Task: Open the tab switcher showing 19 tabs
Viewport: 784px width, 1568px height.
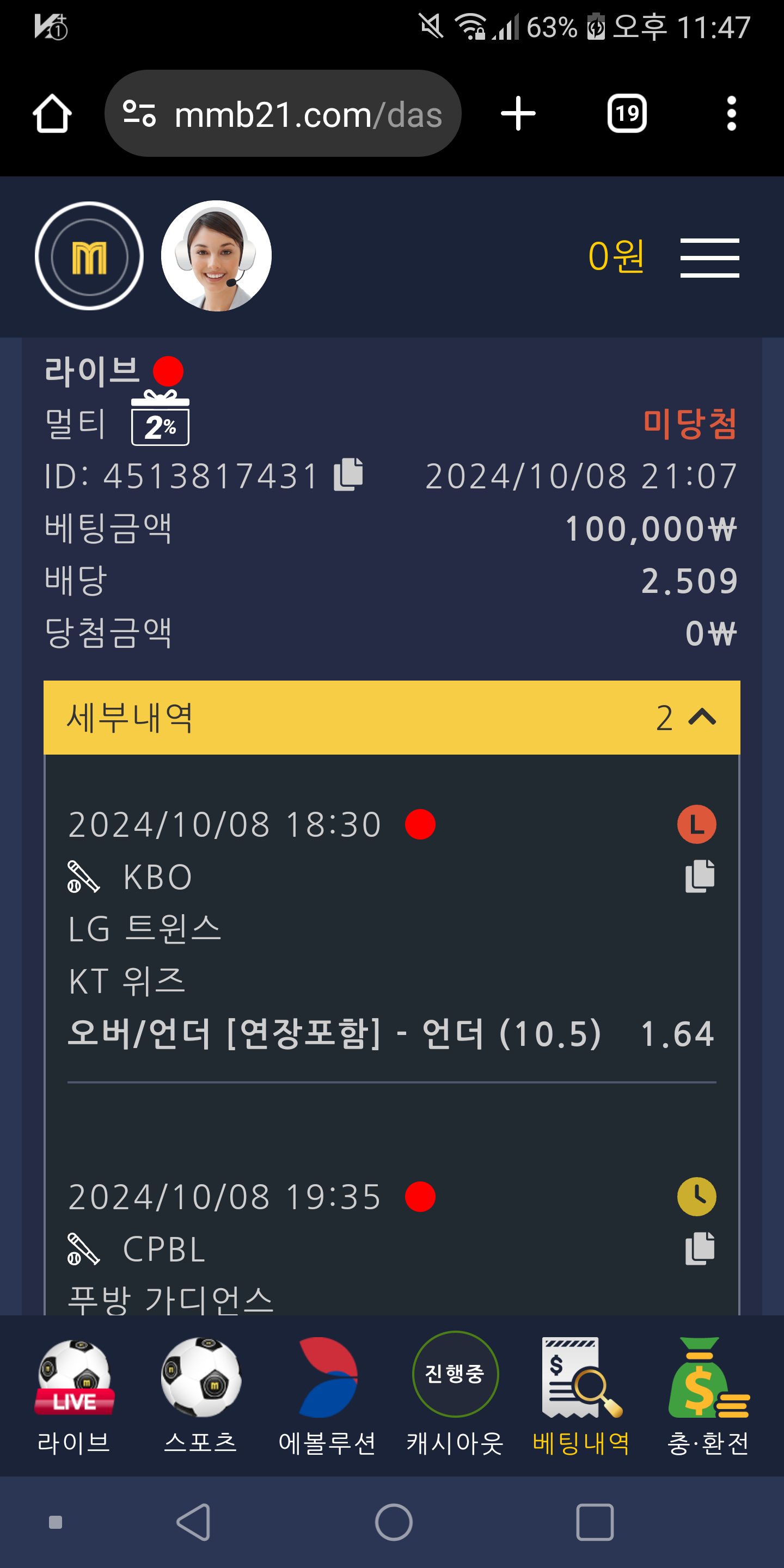Action: 627,113
